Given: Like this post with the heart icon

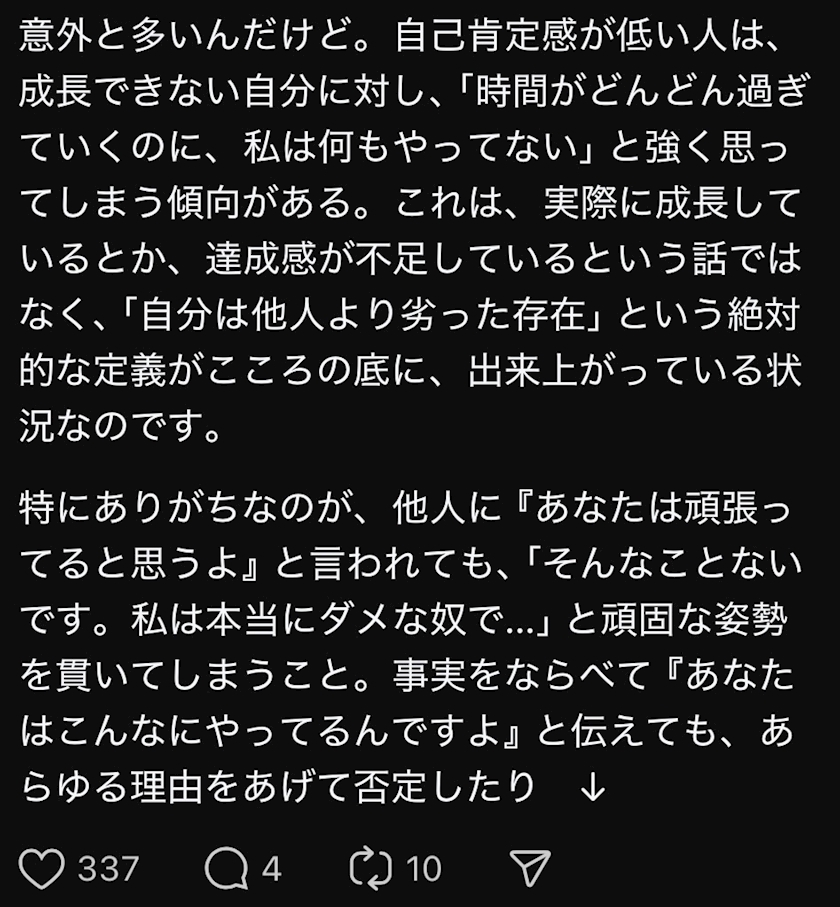Looking at the screenshot, I should click(x=42, y=868).
